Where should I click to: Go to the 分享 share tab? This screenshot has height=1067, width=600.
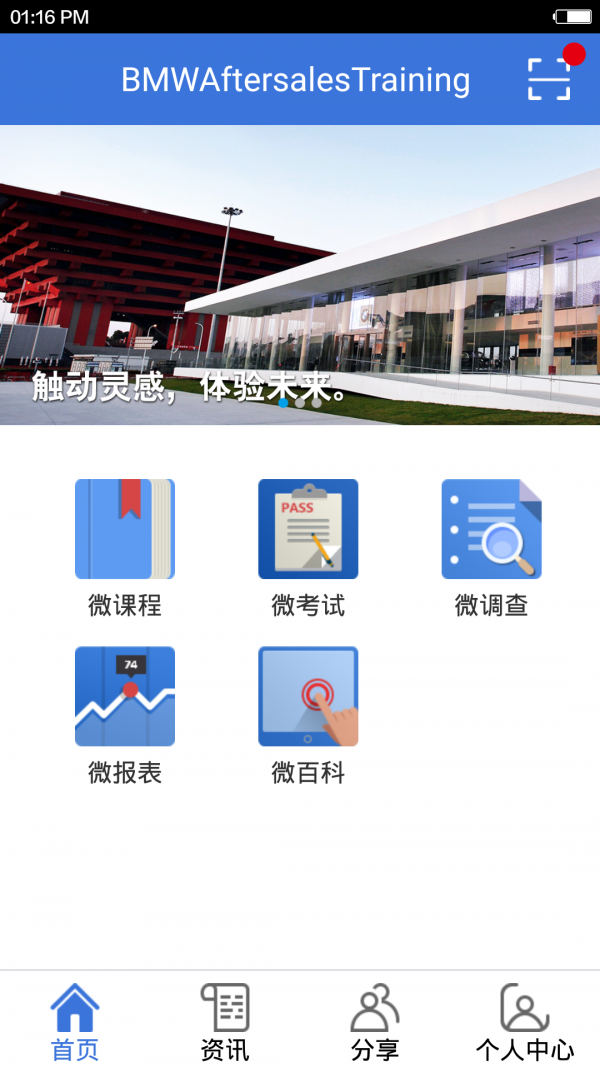click(375, 1020)
